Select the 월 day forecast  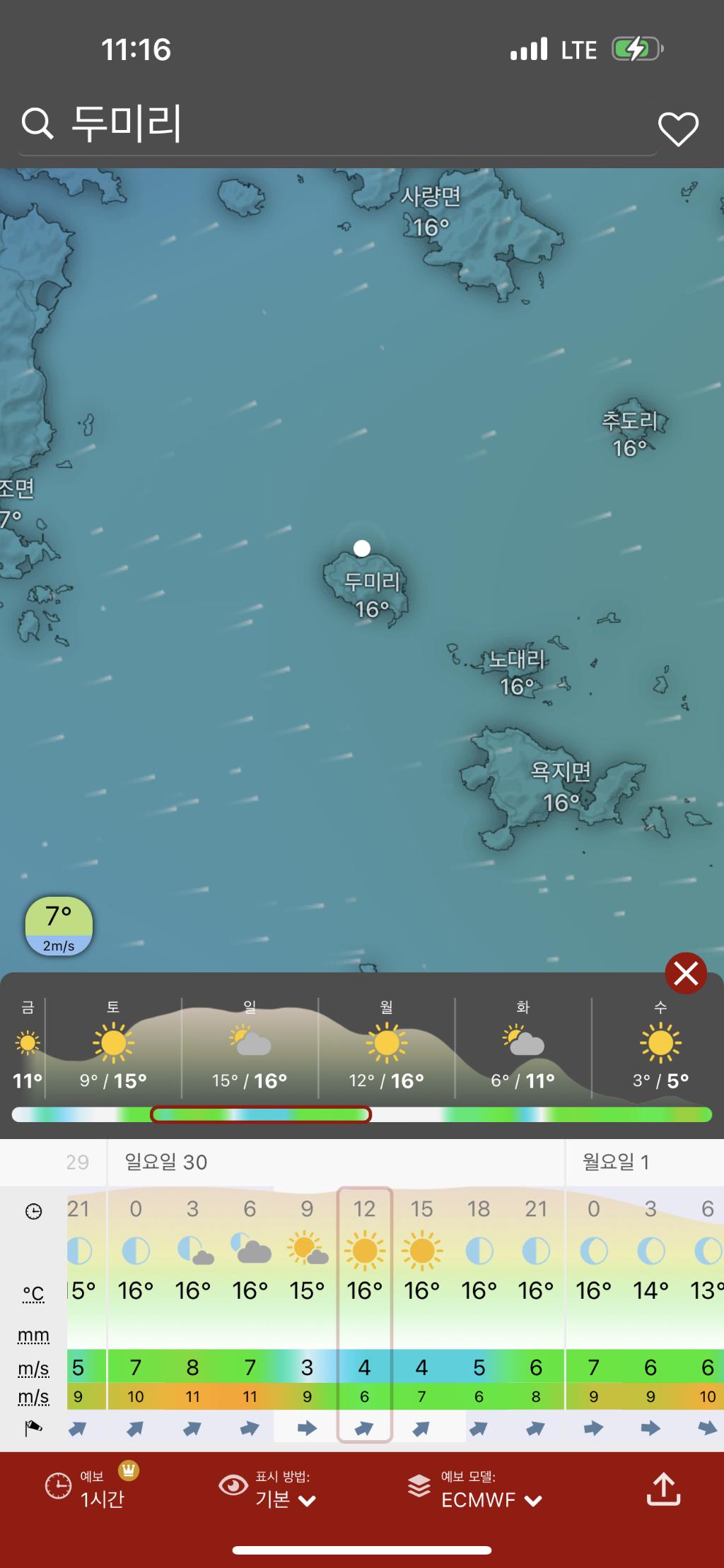(386, 1047)
